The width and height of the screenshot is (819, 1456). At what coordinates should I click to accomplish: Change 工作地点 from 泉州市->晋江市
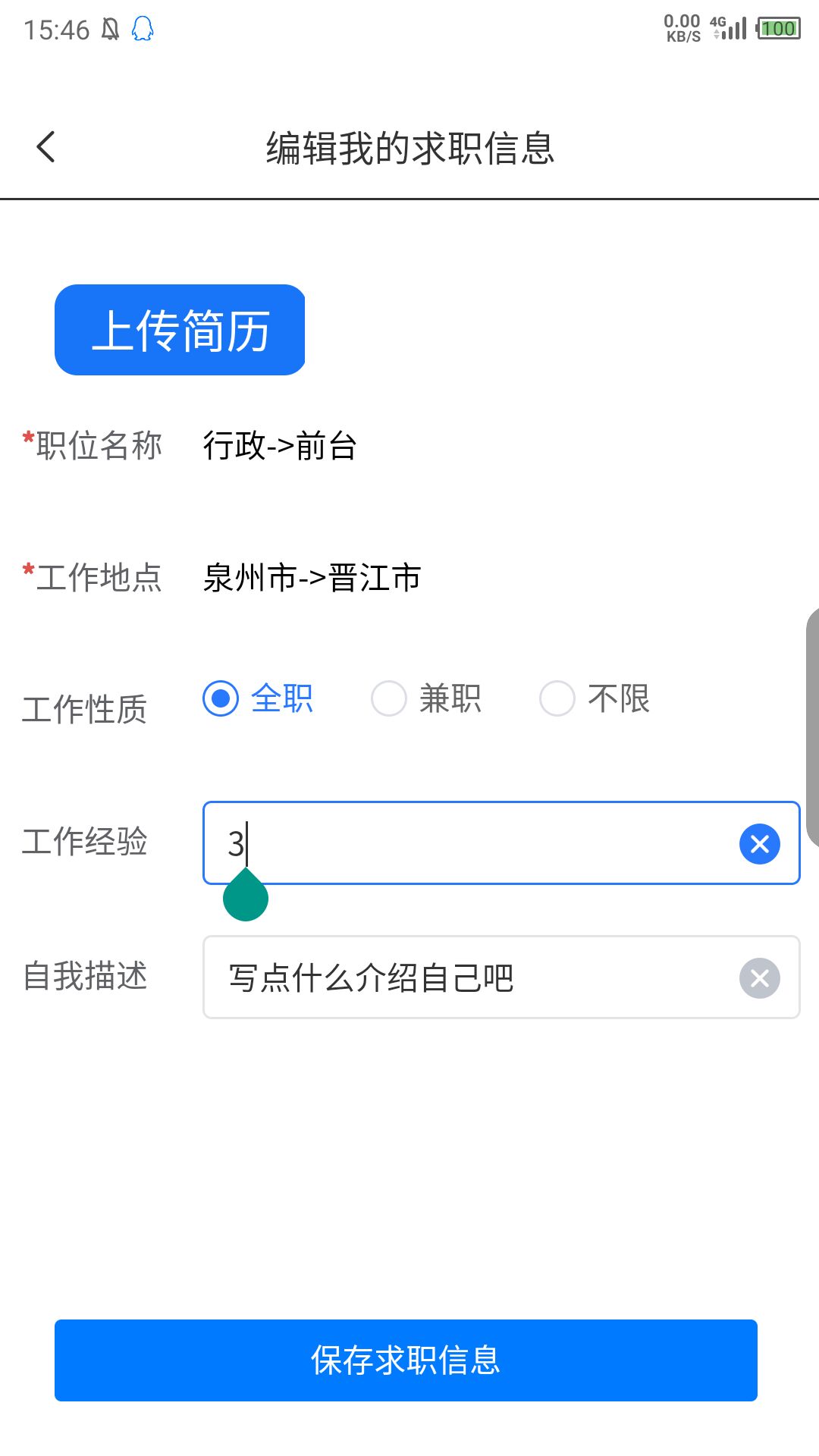(x=312, y=578)
